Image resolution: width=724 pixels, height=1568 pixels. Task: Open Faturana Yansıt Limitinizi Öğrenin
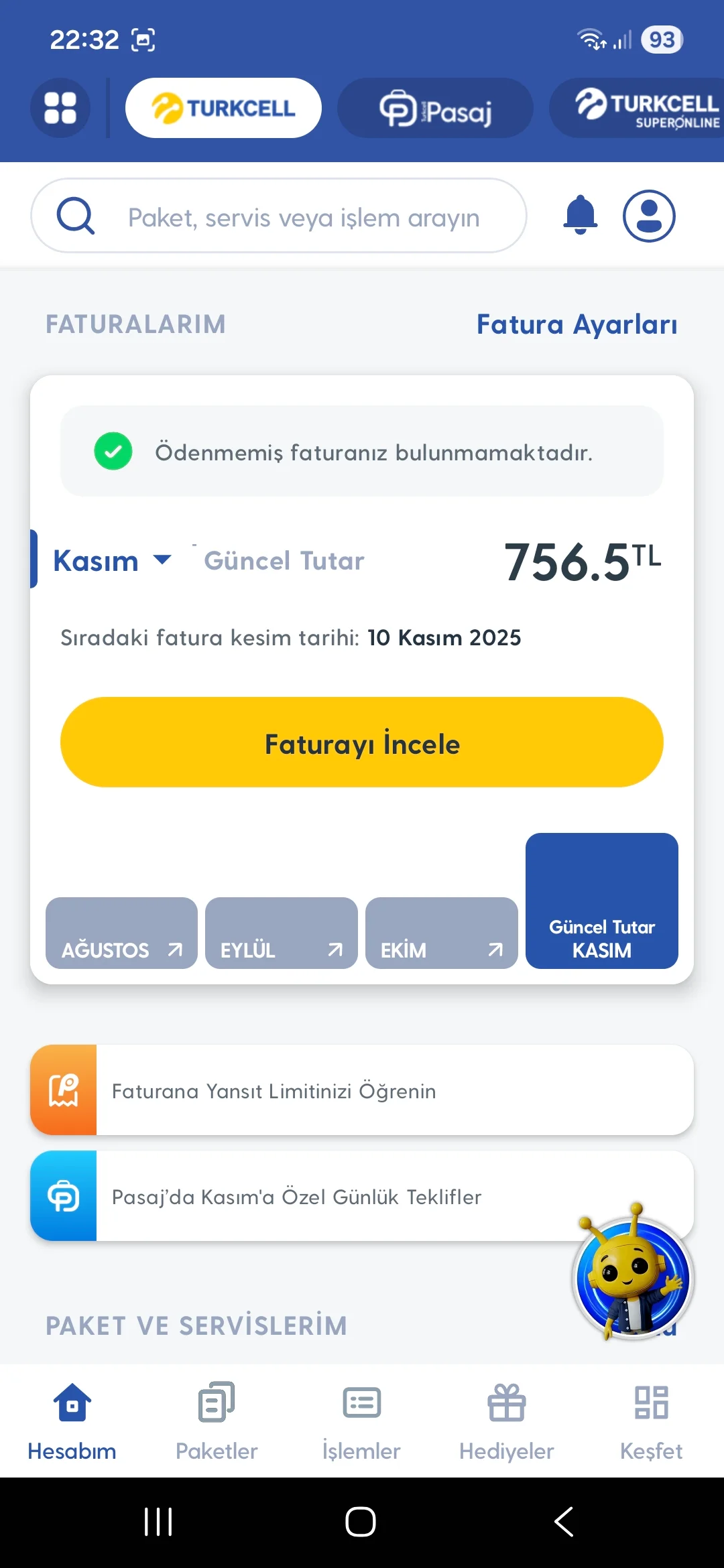[362, 1090]
